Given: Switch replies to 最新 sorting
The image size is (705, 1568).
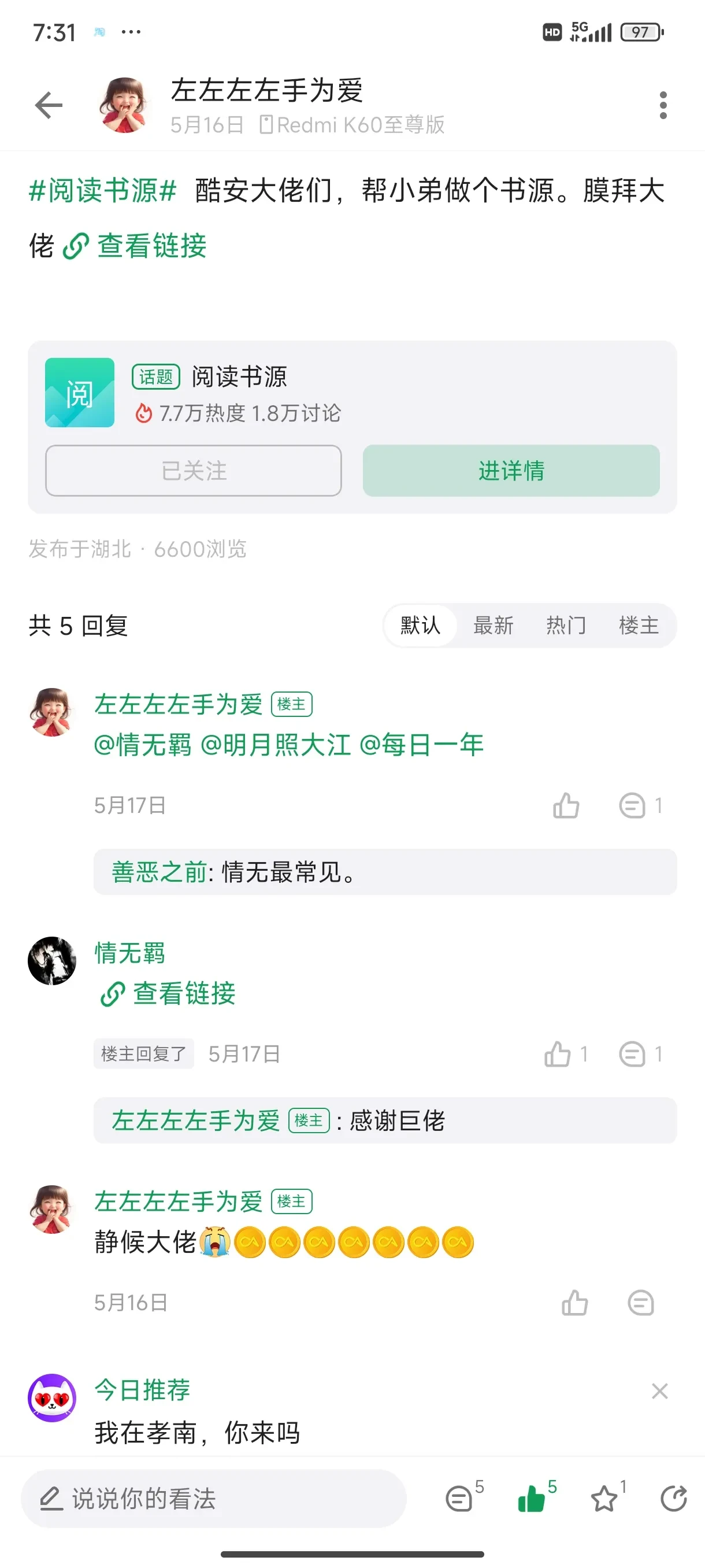Looking at the screenshot, I should click(x=493, y=625).
